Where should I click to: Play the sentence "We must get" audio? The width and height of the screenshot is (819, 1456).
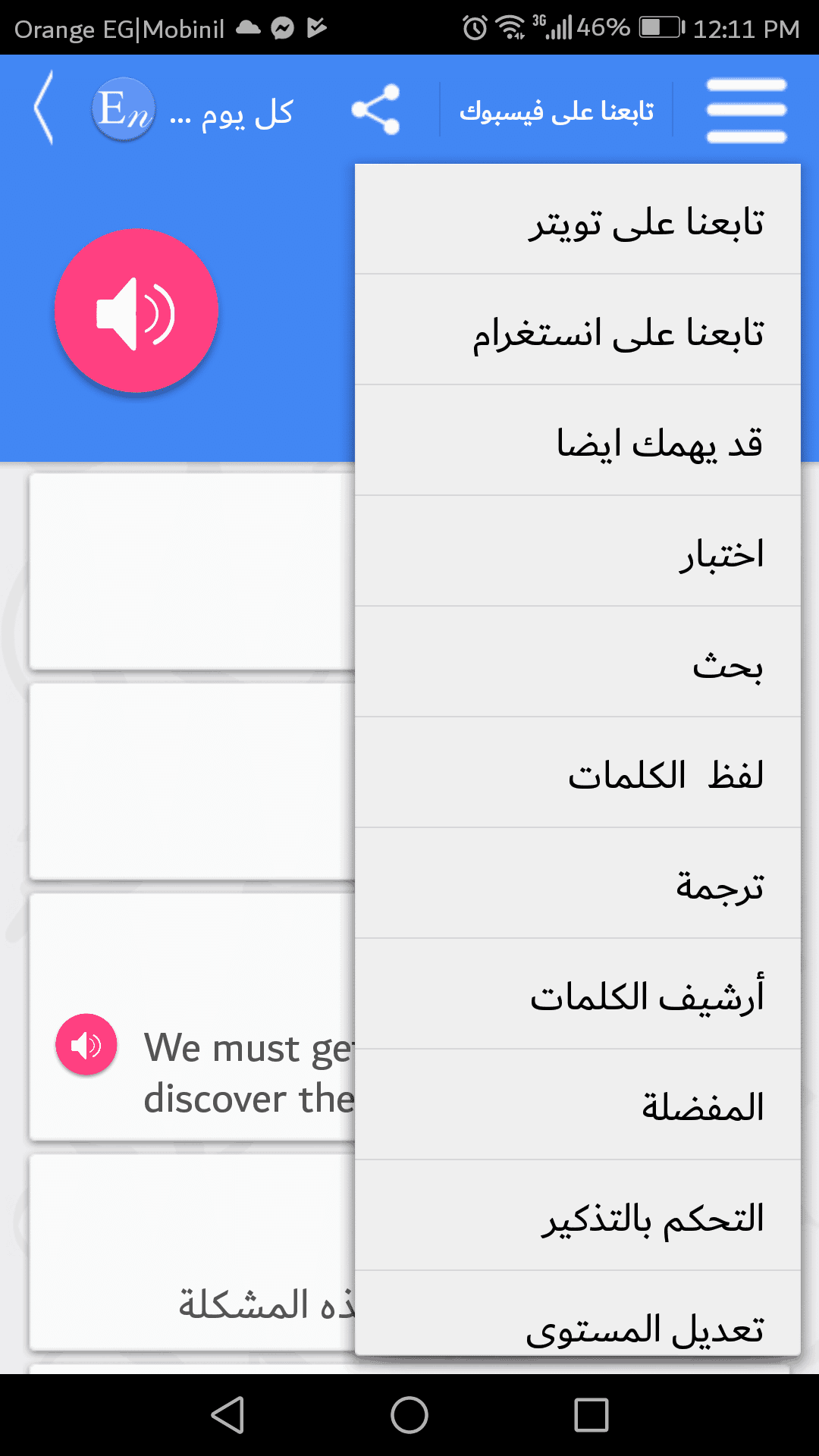tap(86, 1045)
